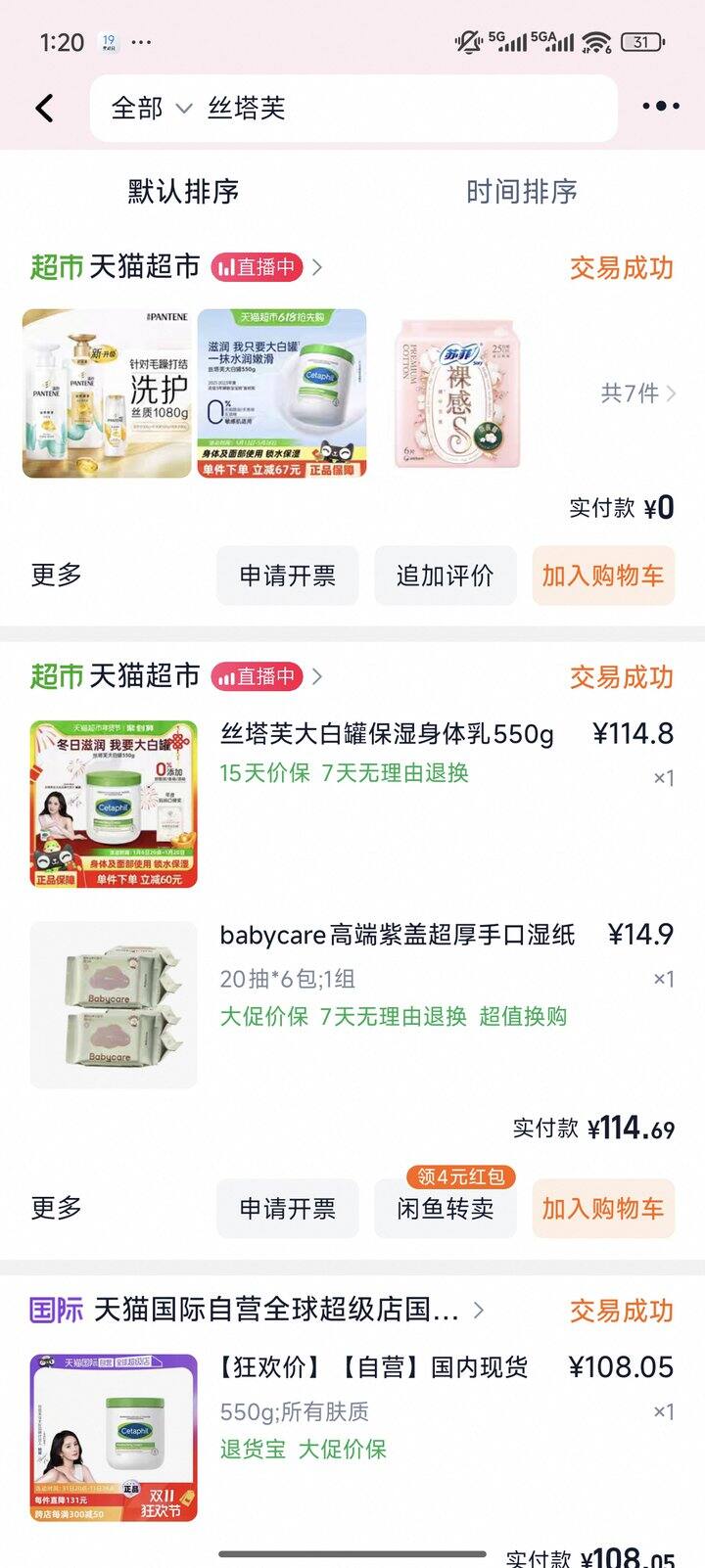Resell the ¥114.69 order via 闲鱼转卖
The height and width of the screenshot is (1568, 705).
pos(445,1209)
